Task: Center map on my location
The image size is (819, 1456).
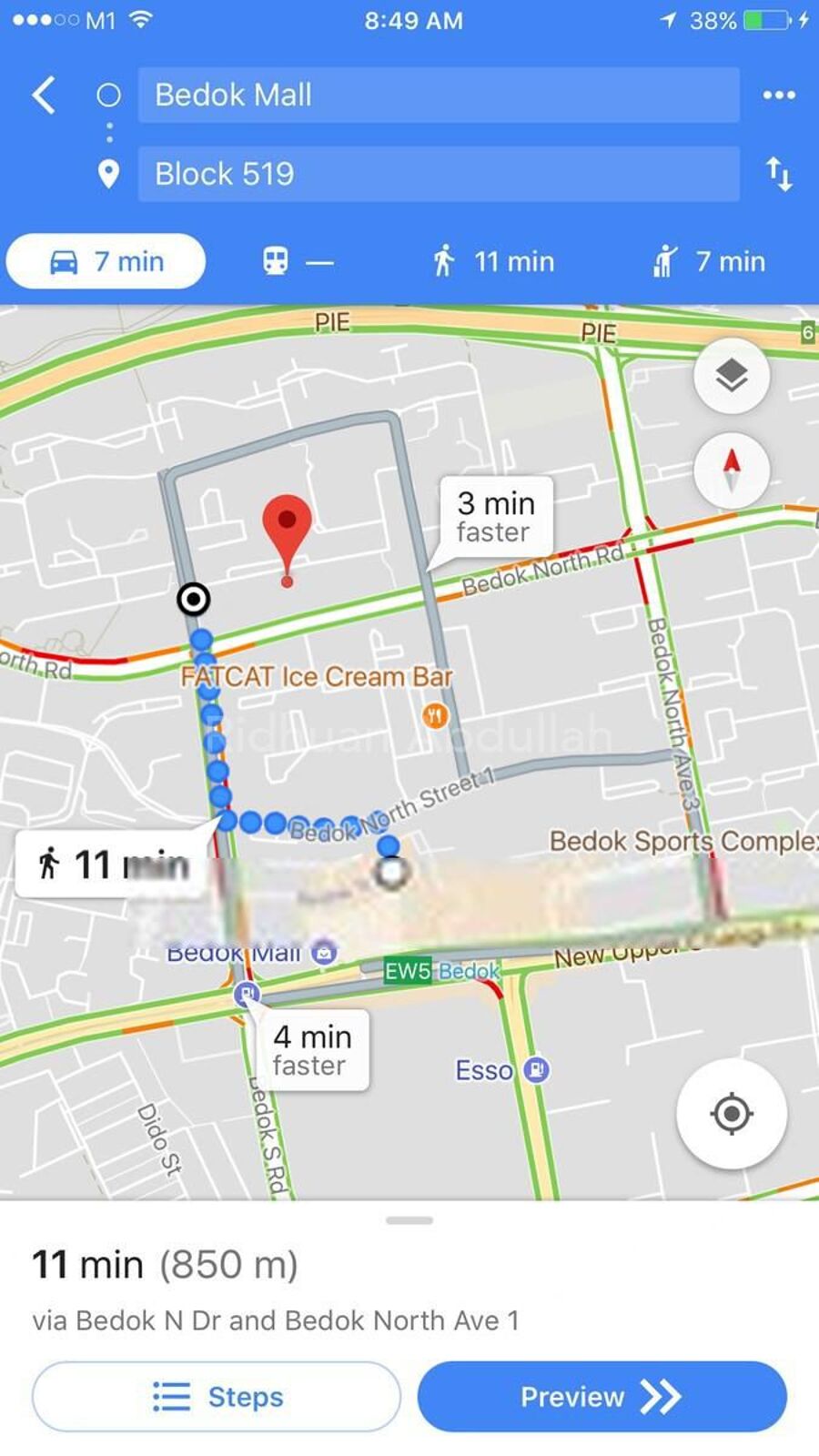Action: click(x=732, y=1113)
